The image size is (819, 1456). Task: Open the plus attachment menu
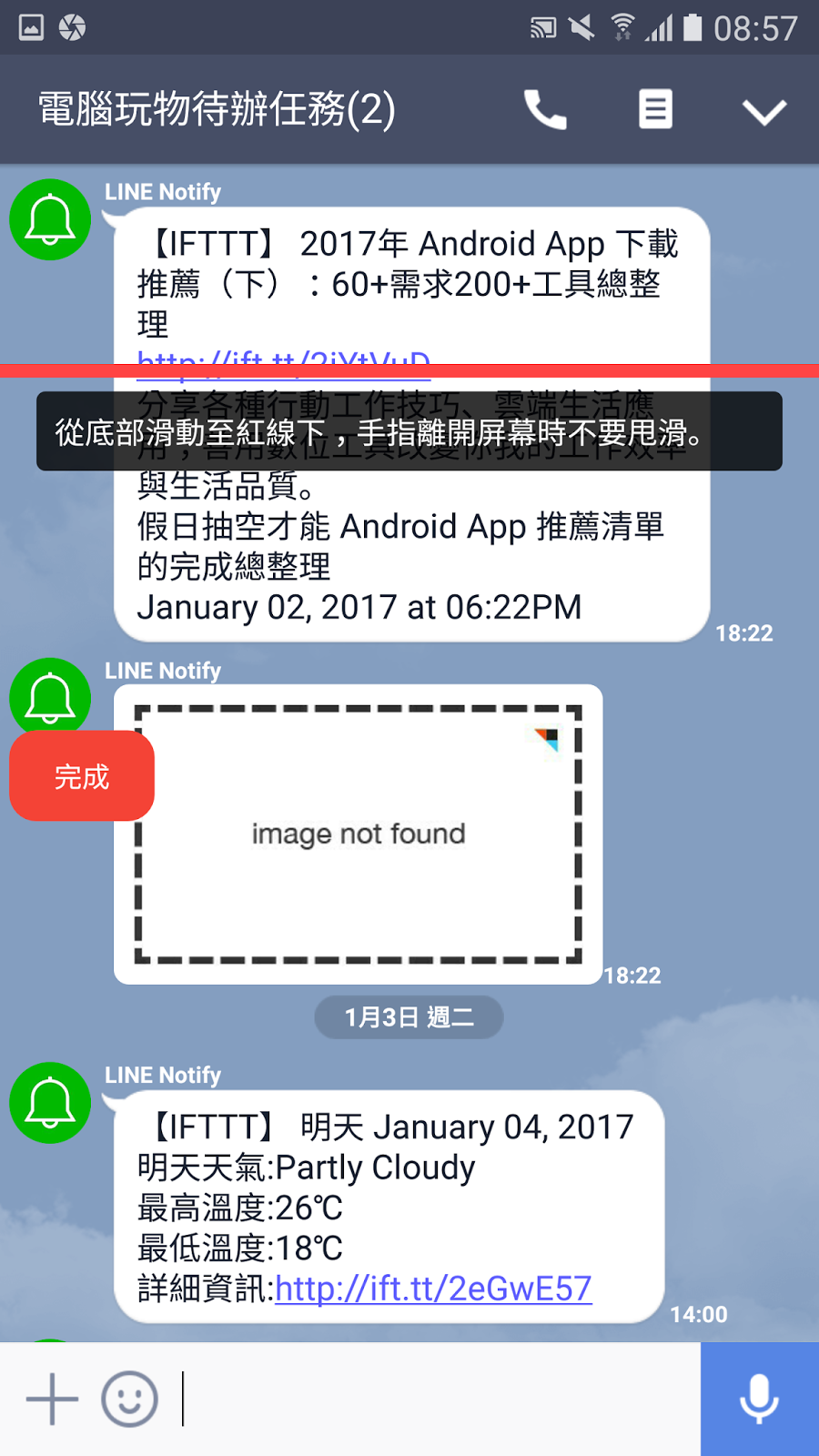tap(52, 1399)
